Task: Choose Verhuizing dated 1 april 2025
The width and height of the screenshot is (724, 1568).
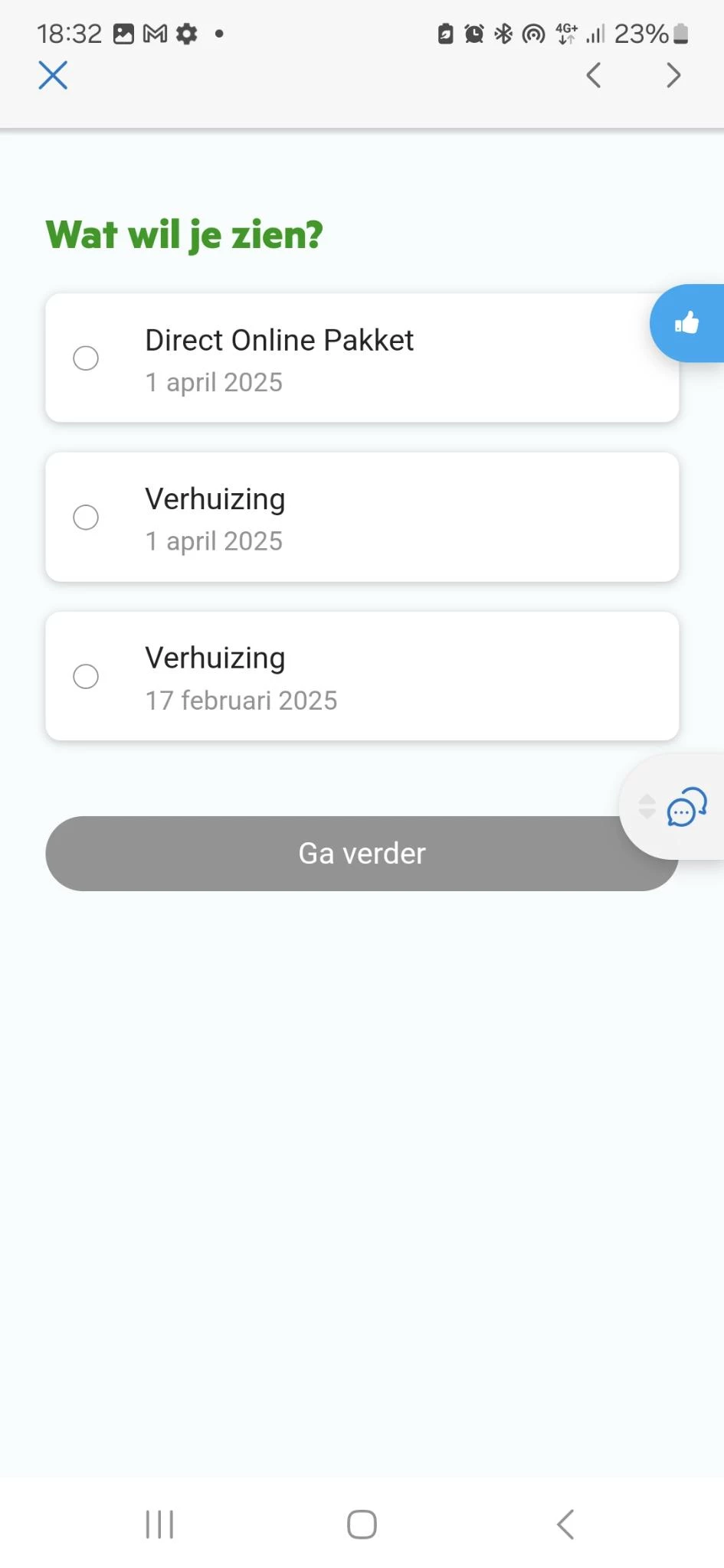Action: (x=86, y=518)
